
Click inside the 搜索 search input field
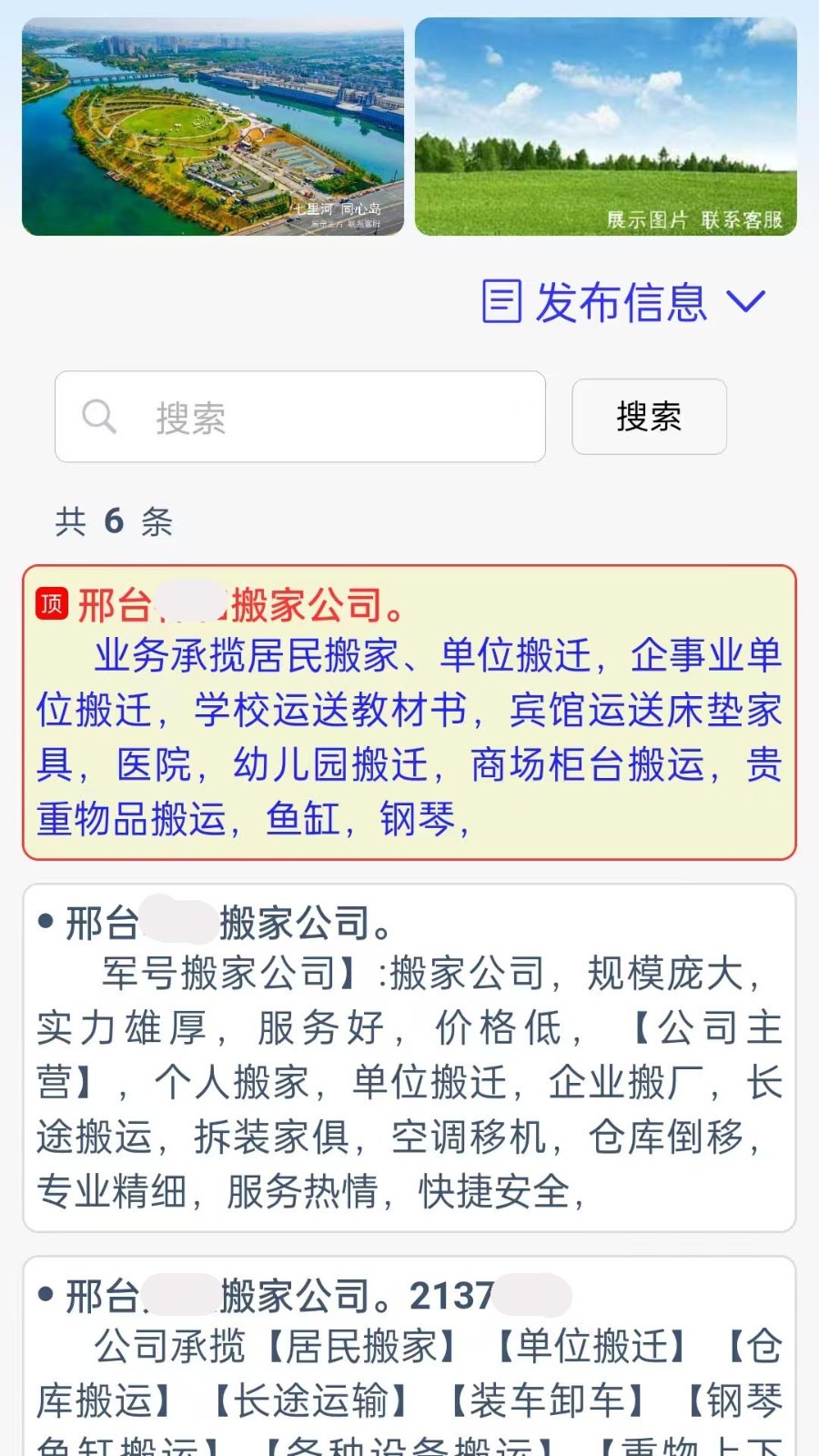pyautogui.click(x=300, y=417)
